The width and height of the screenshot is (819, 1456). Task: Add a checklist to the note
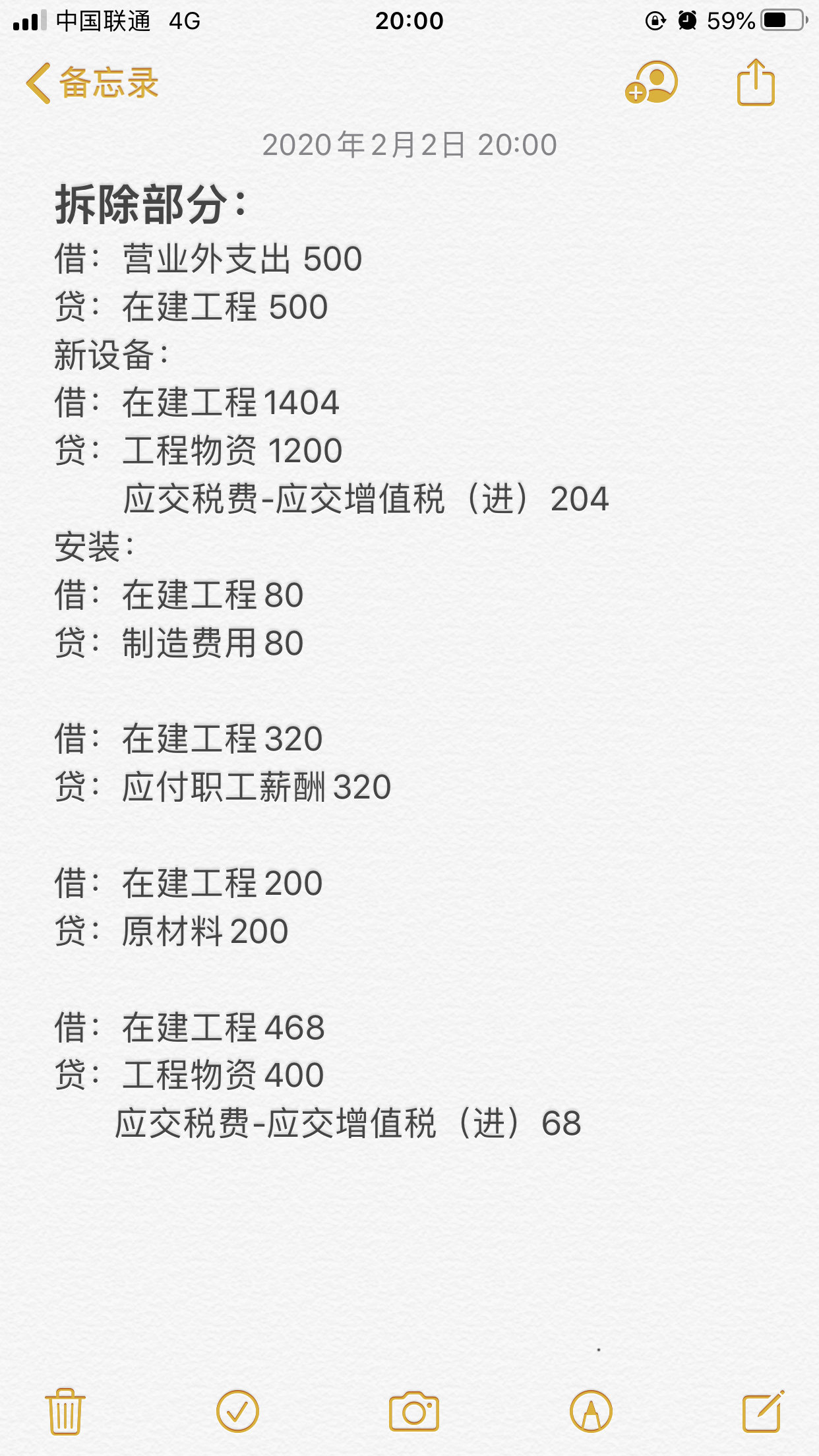pyautogui.click(x=237, y=1411)
